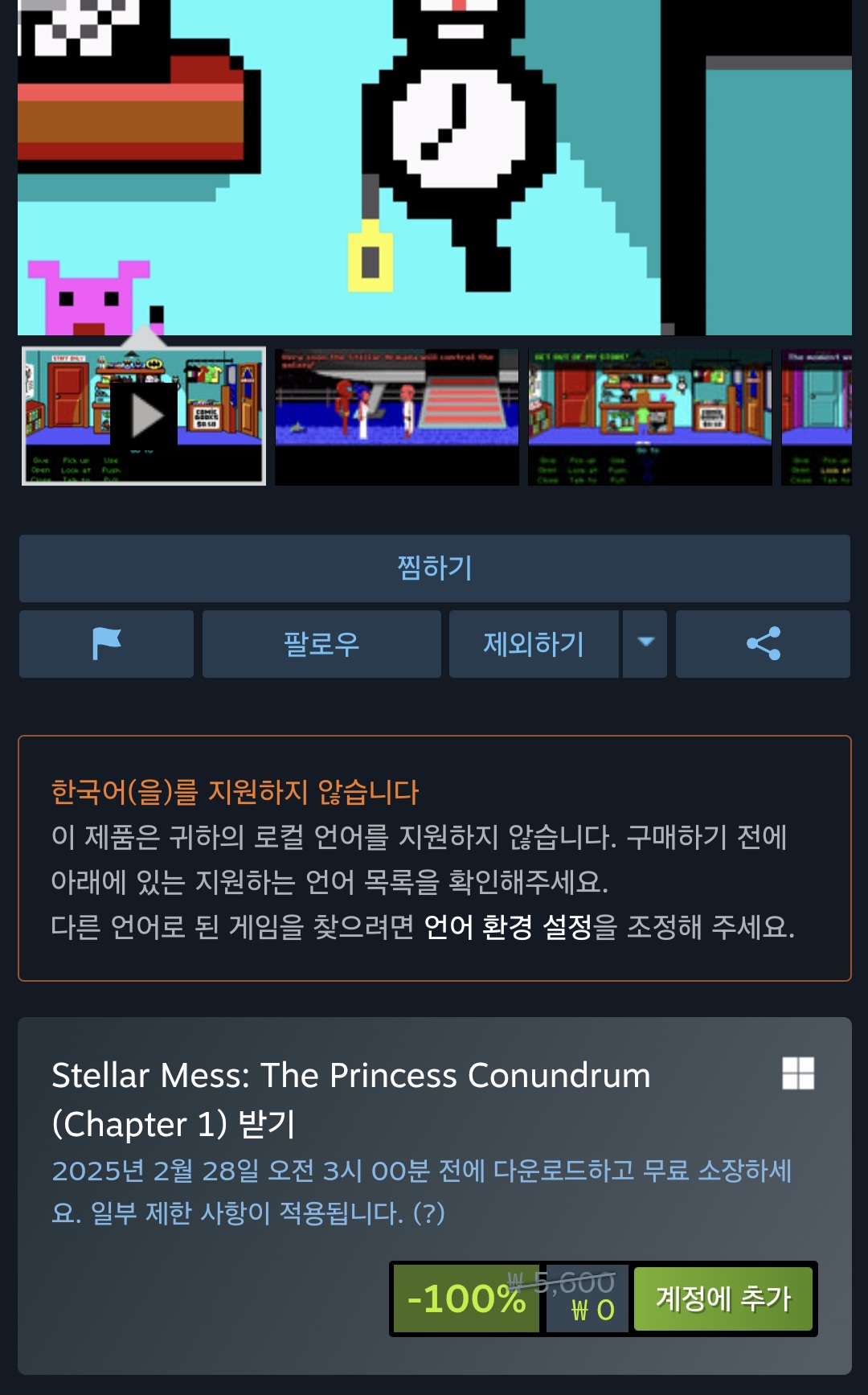
Task: Expand the dropdown next to 제외하기
Action: click(x=645, y=644)
